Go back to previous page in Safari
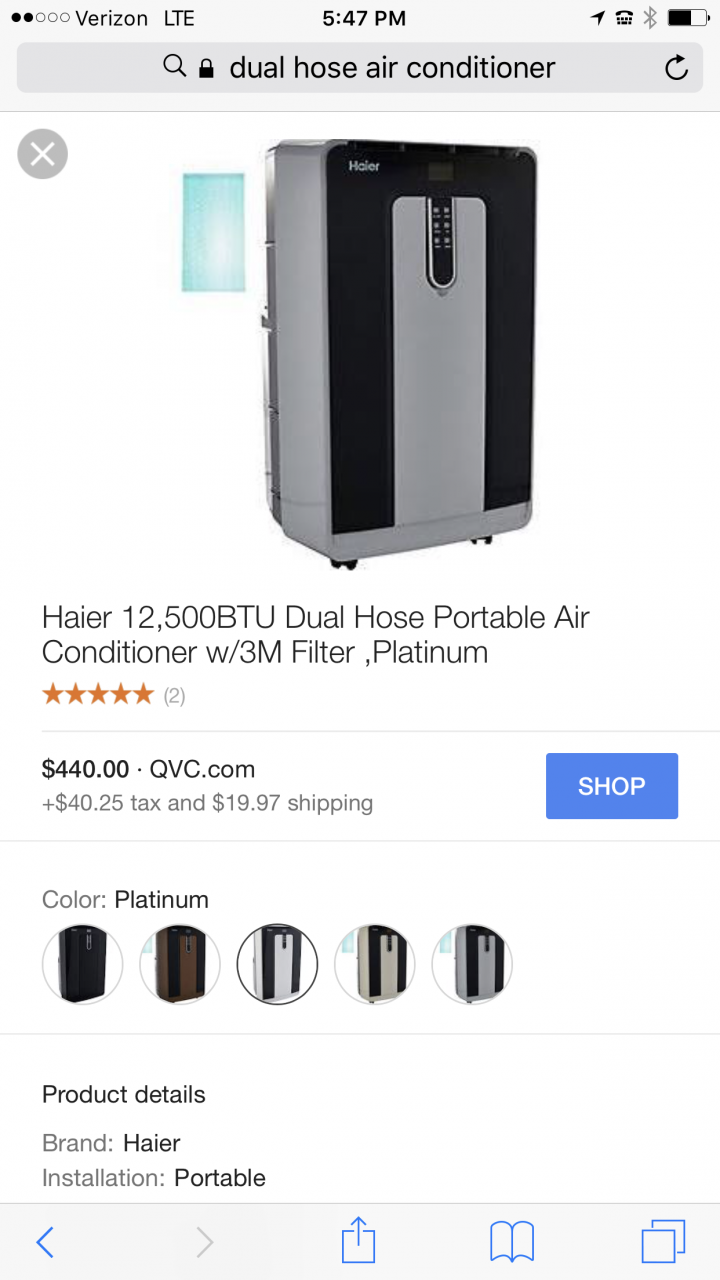This screenshot has width=720, height=1280. tap(45, 1242)
